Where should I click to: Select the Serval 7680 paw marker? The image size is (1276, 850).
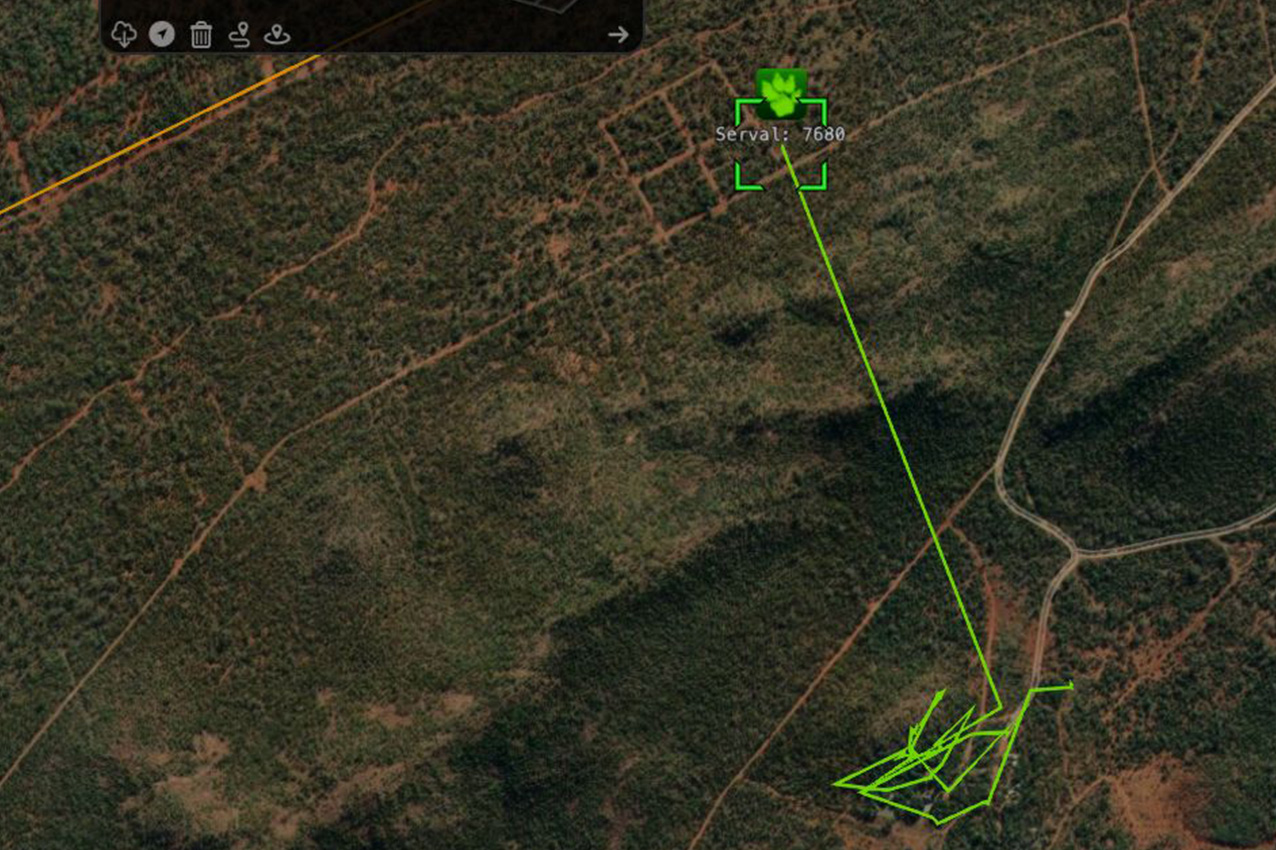781,94
